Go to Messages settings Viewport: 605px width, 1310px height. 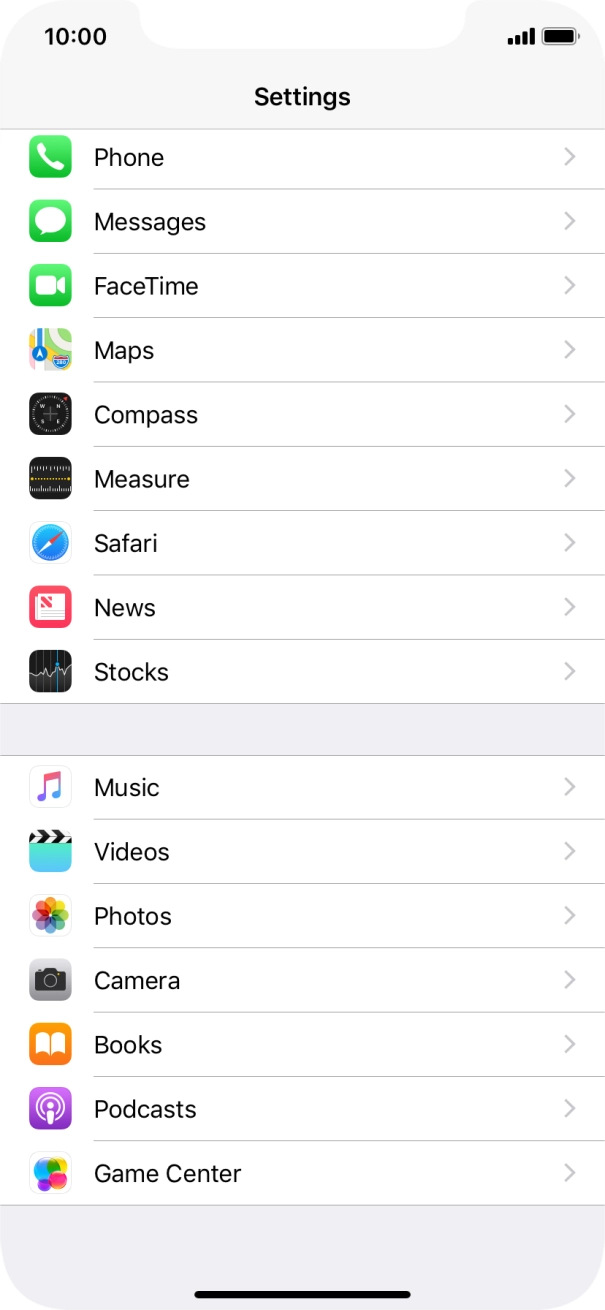click(x=302, y=222)
